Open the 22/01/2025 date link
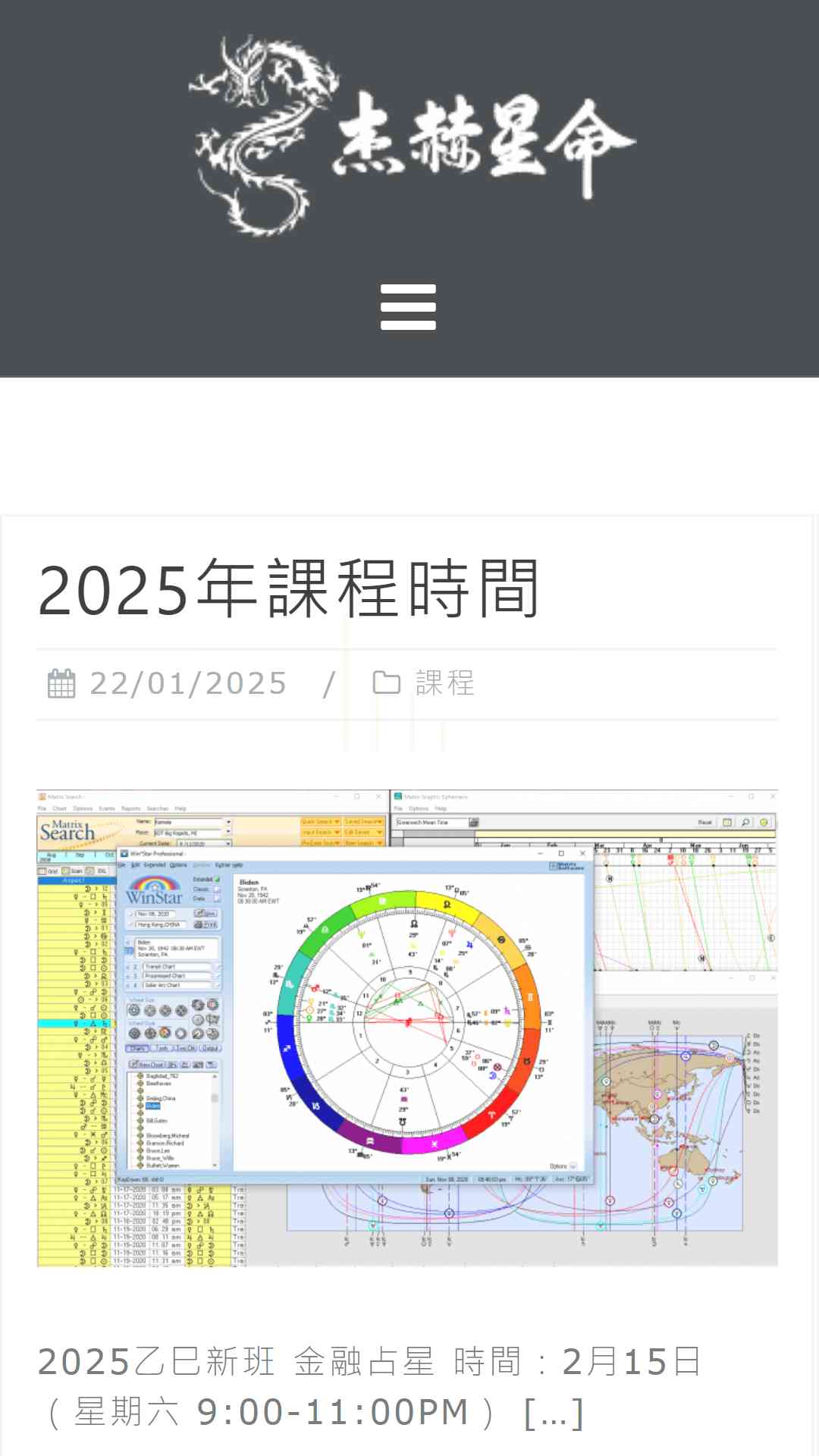Viewport: 819px width, 1456px height. coord(188,683)
